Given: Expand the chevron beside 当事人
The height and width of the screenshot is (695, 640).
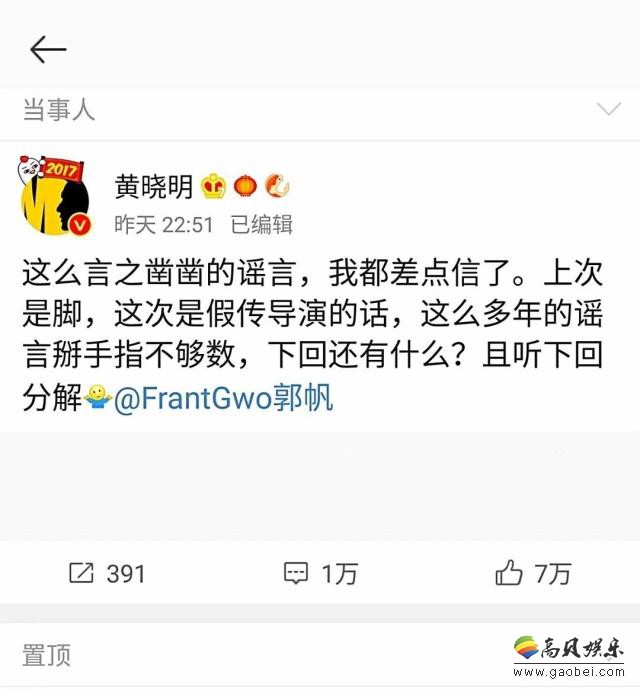Looking at the screenshot, I should pyautogui.click(x=608, y=110).
